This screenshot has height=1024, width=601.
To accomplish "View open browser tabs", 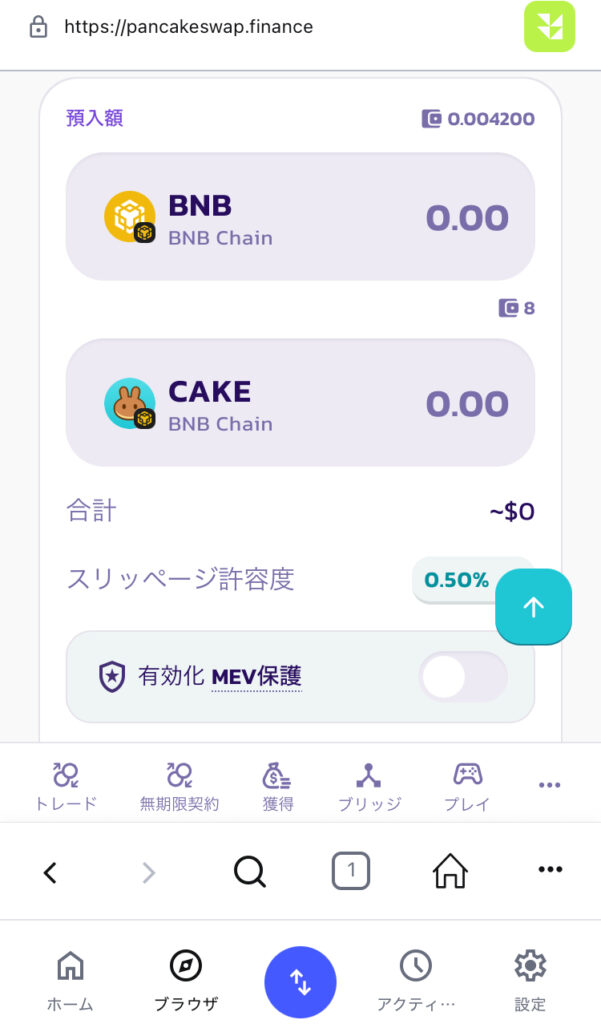I will [350, 872].
